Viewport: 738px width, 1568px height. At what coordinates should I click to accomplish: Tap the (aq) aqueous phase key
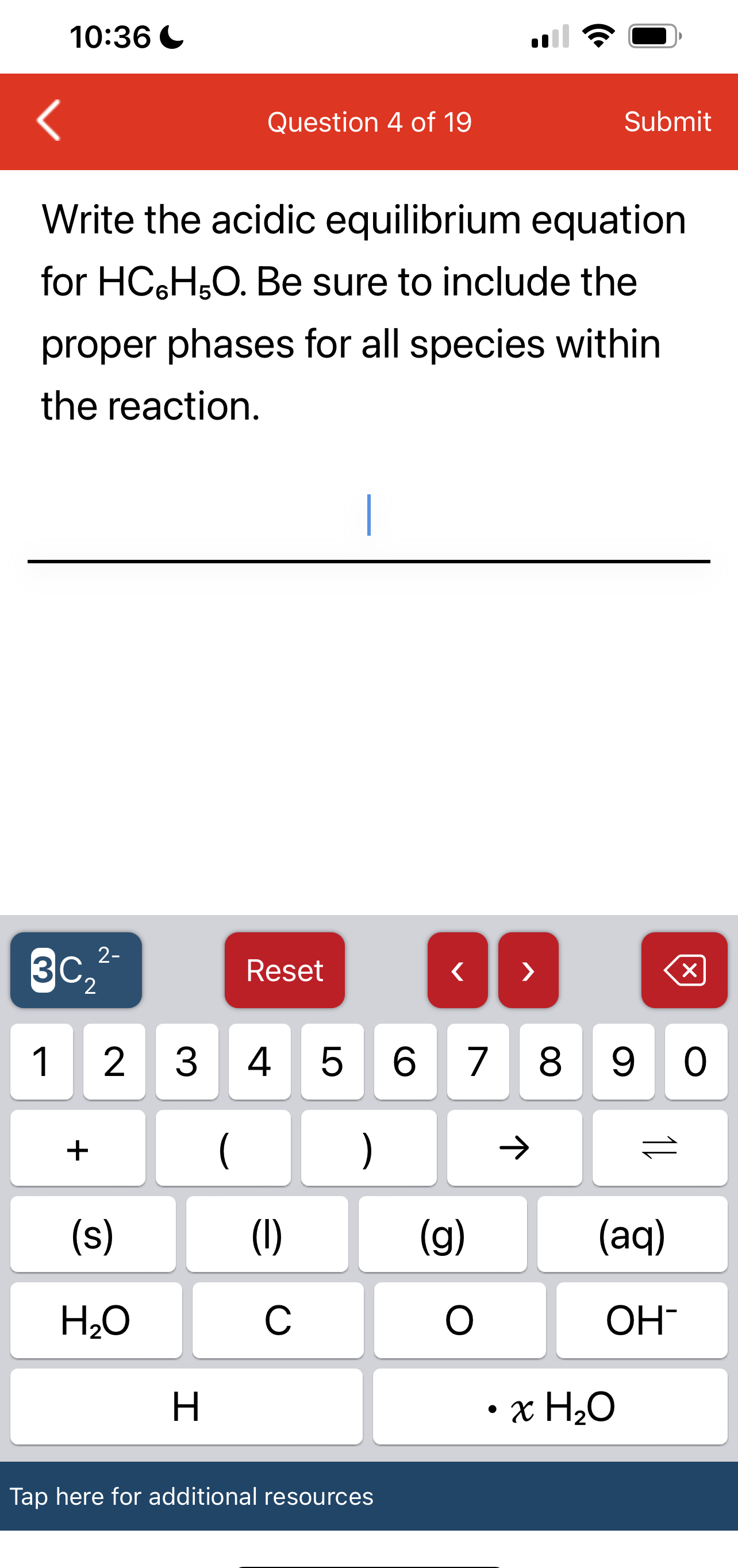(632, 1234)
